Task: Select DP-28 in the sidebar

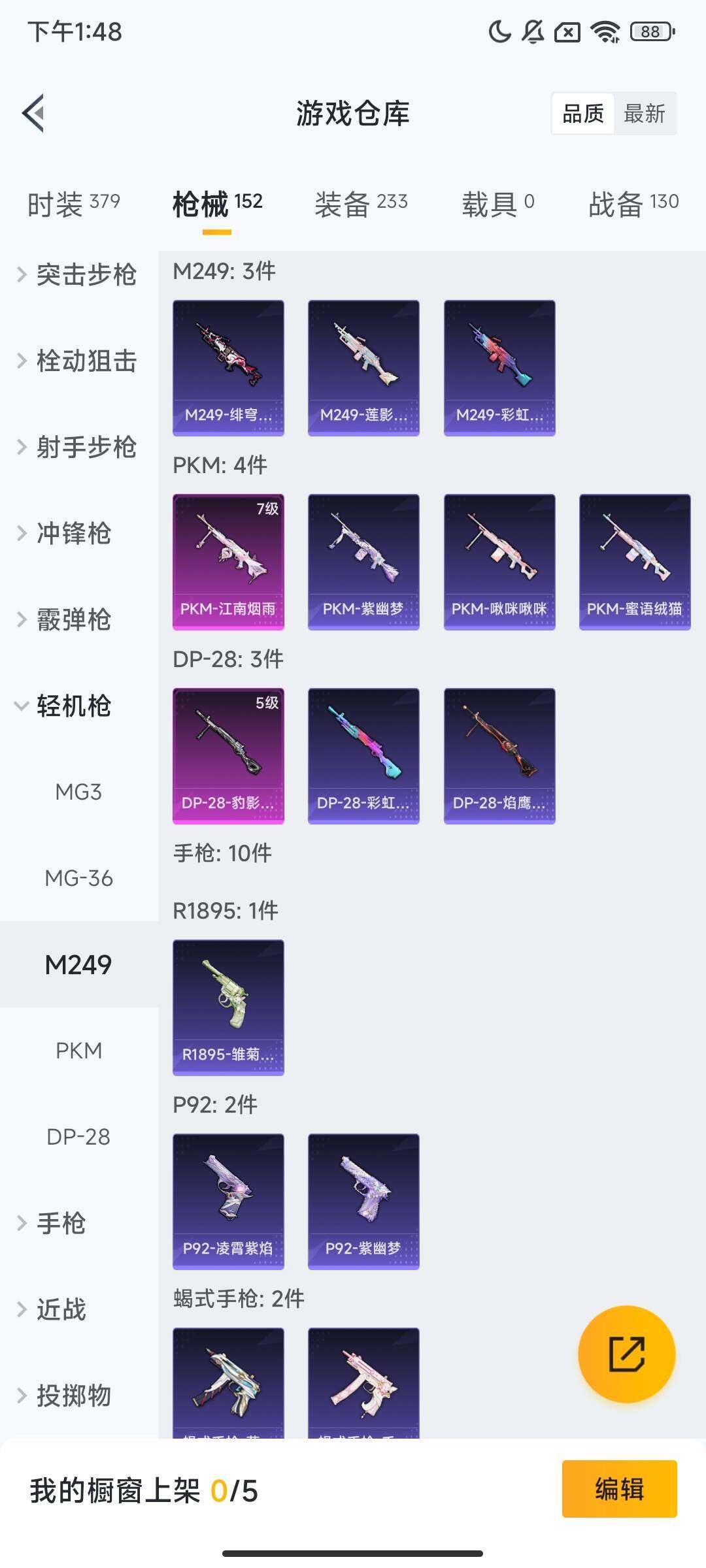Action: coord(78,1137)
